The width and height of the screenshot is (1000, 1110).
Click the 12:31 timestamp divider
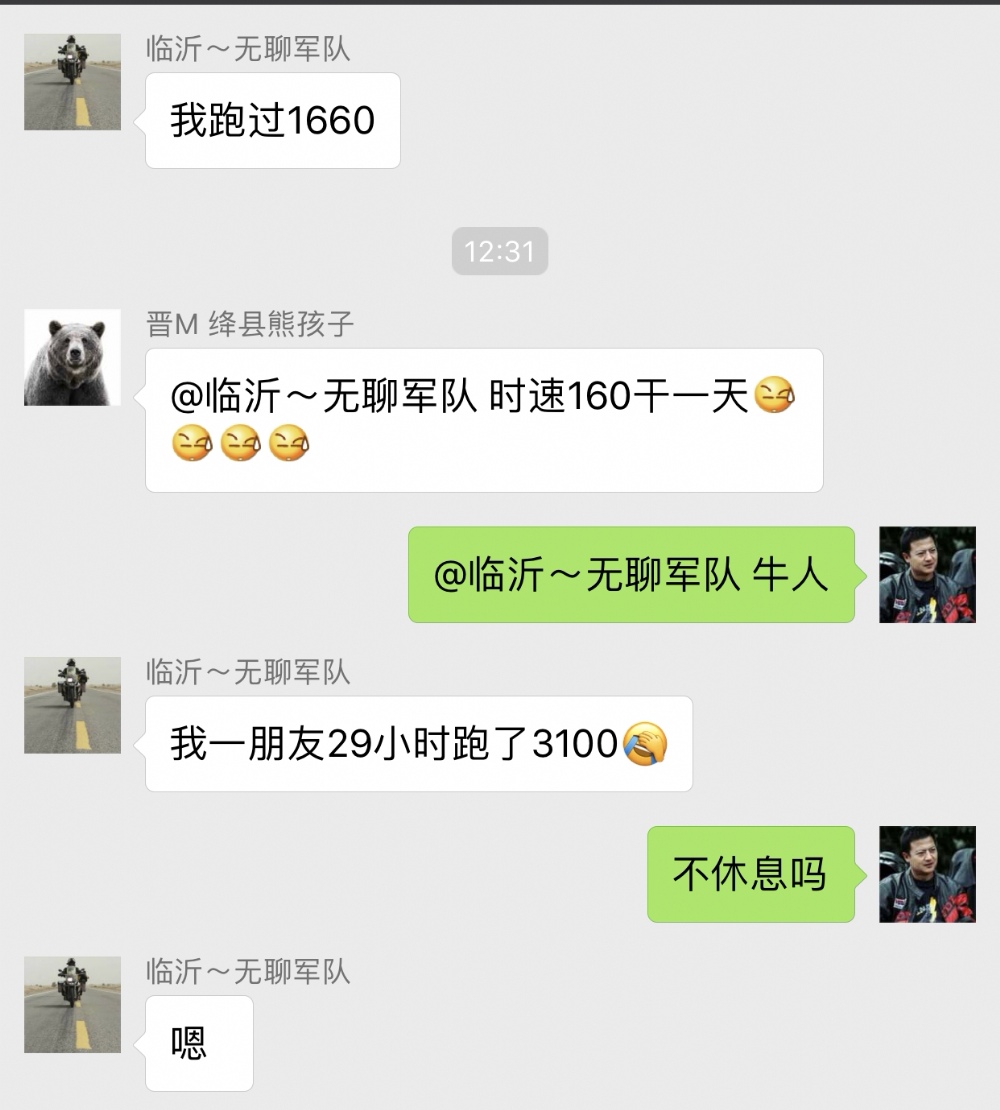[500, 252]
